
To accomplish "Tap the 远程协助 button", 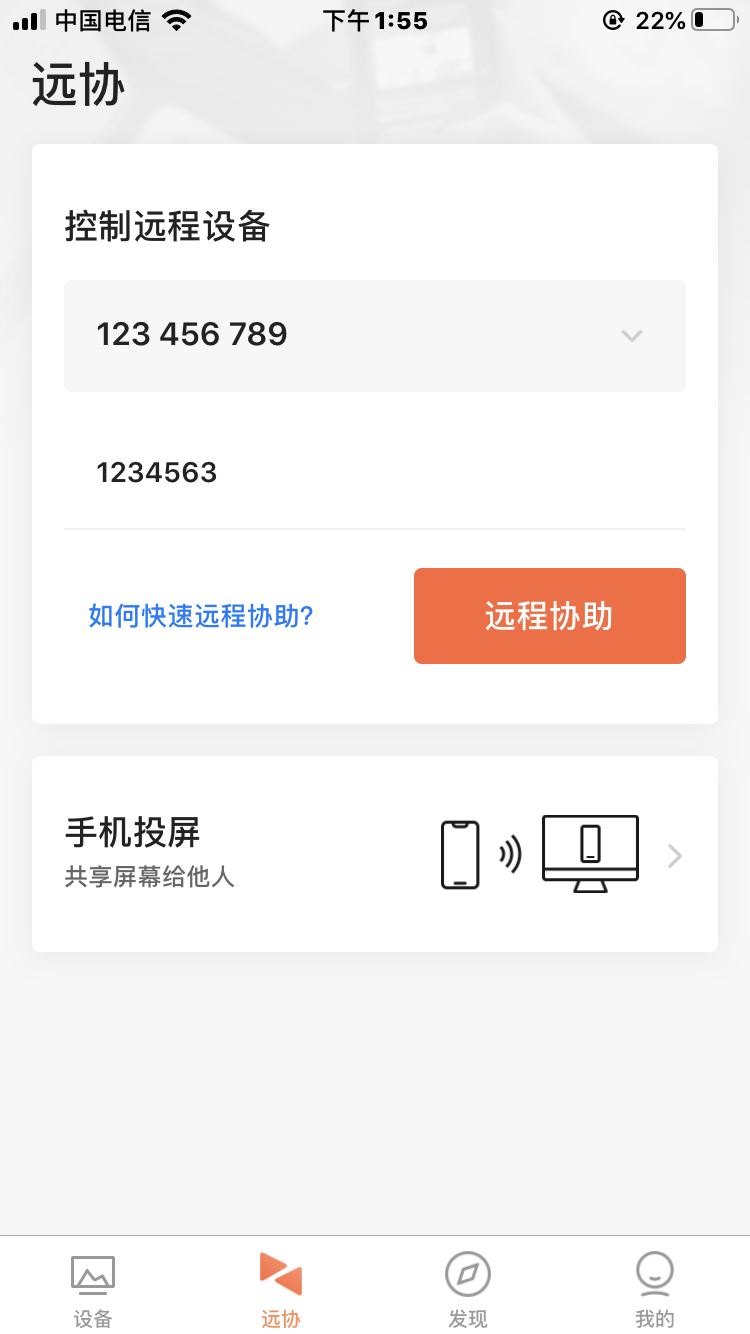I will 549,616.
